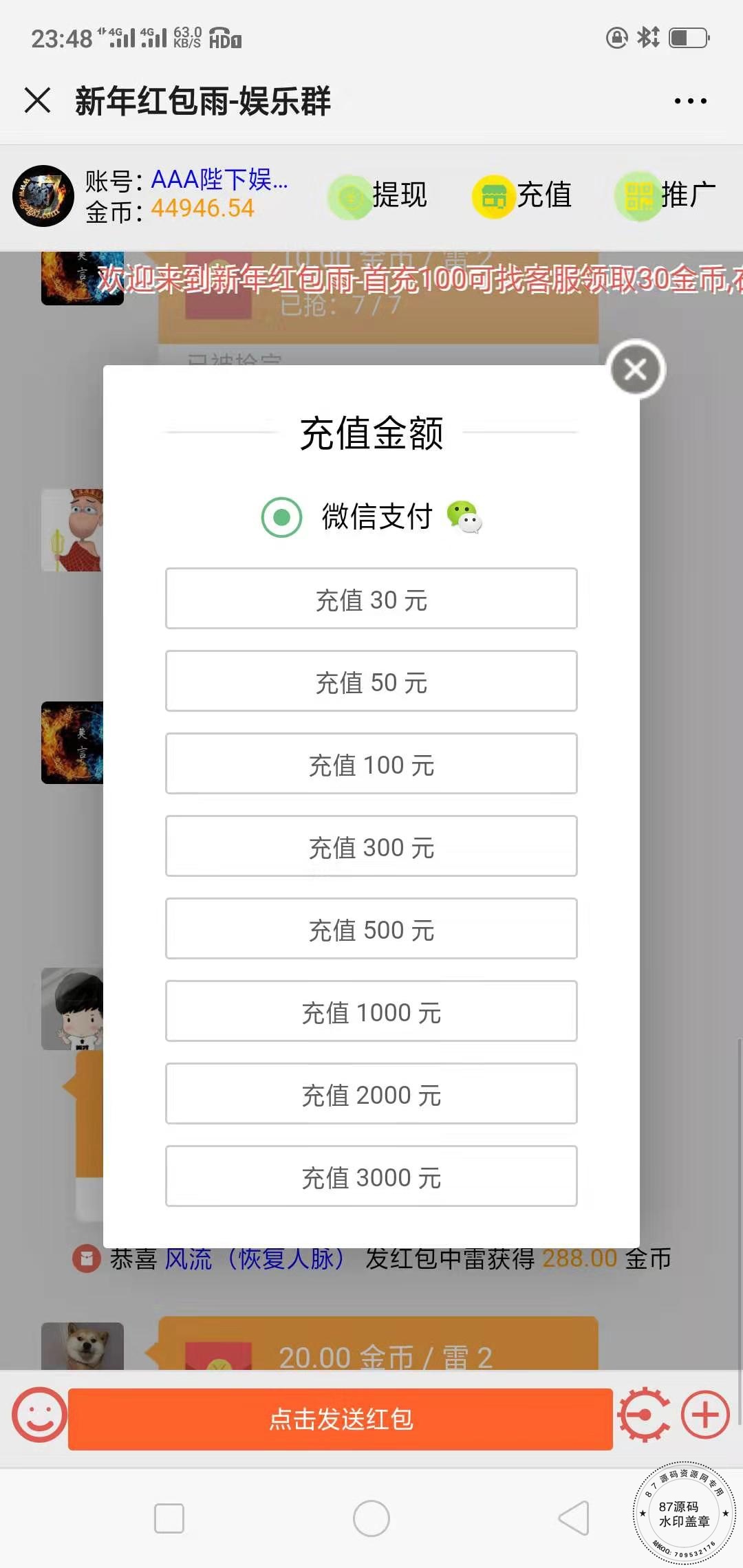743x1568 pixels.
Task: Tap the 提现 withdraw button
Action: (x=378, y=195)
